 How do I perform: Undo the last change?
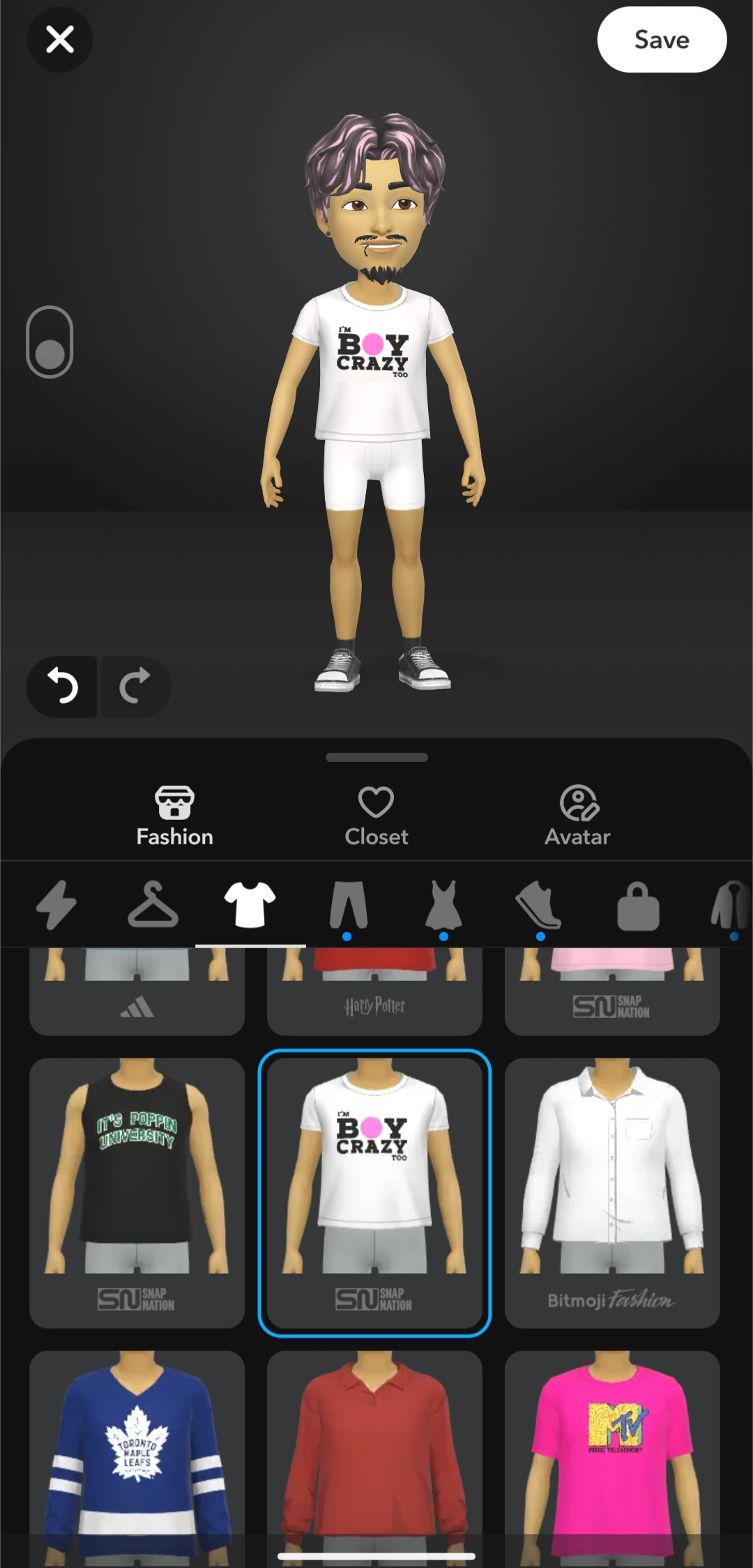pos(63,687)
